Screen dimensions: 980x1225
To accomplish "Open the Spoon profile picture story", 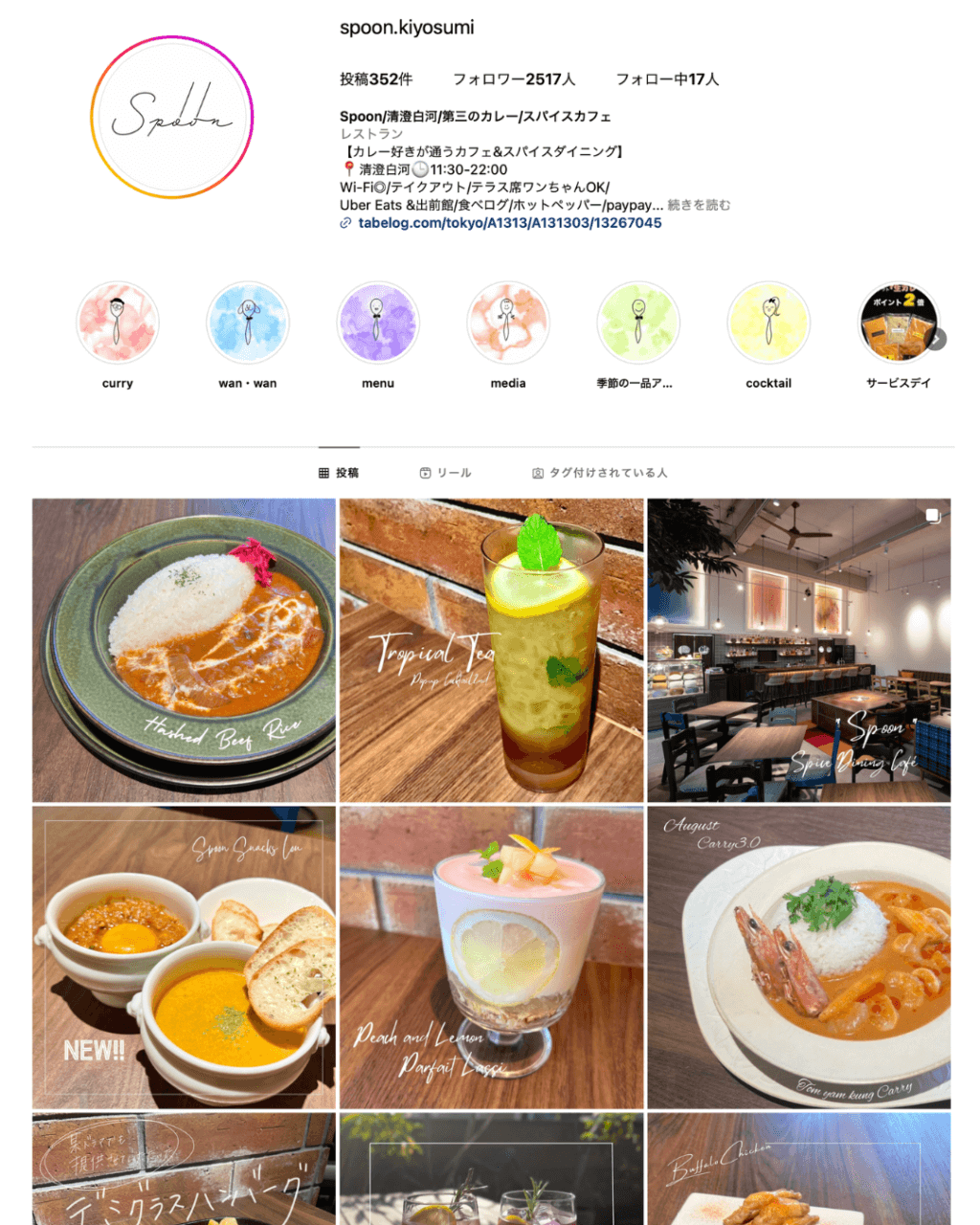I will coord(172,117).
